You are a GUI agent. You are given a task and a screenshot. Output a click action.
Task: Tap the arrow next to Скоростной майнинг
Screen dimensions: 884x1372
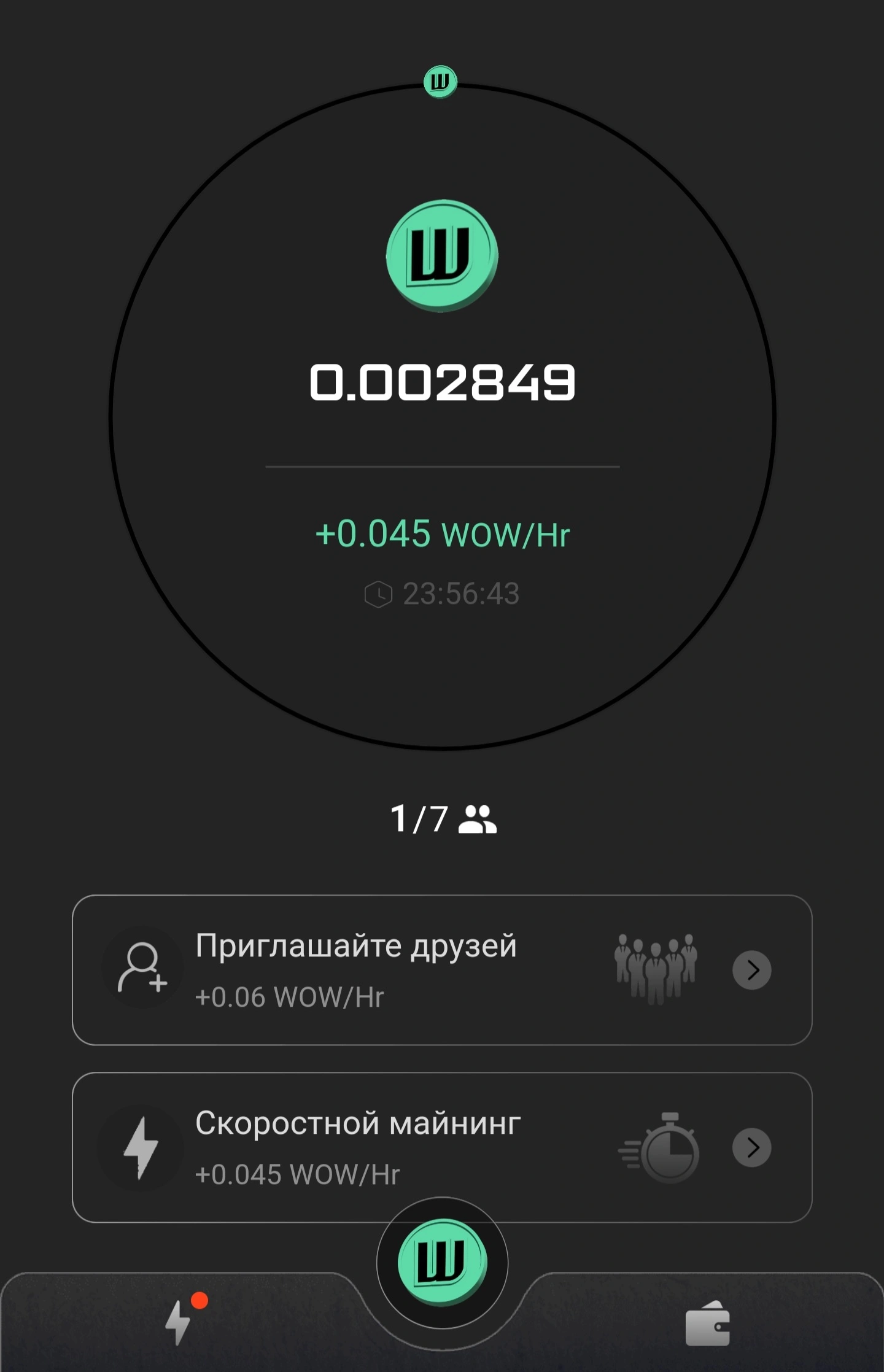point(751,1147)
